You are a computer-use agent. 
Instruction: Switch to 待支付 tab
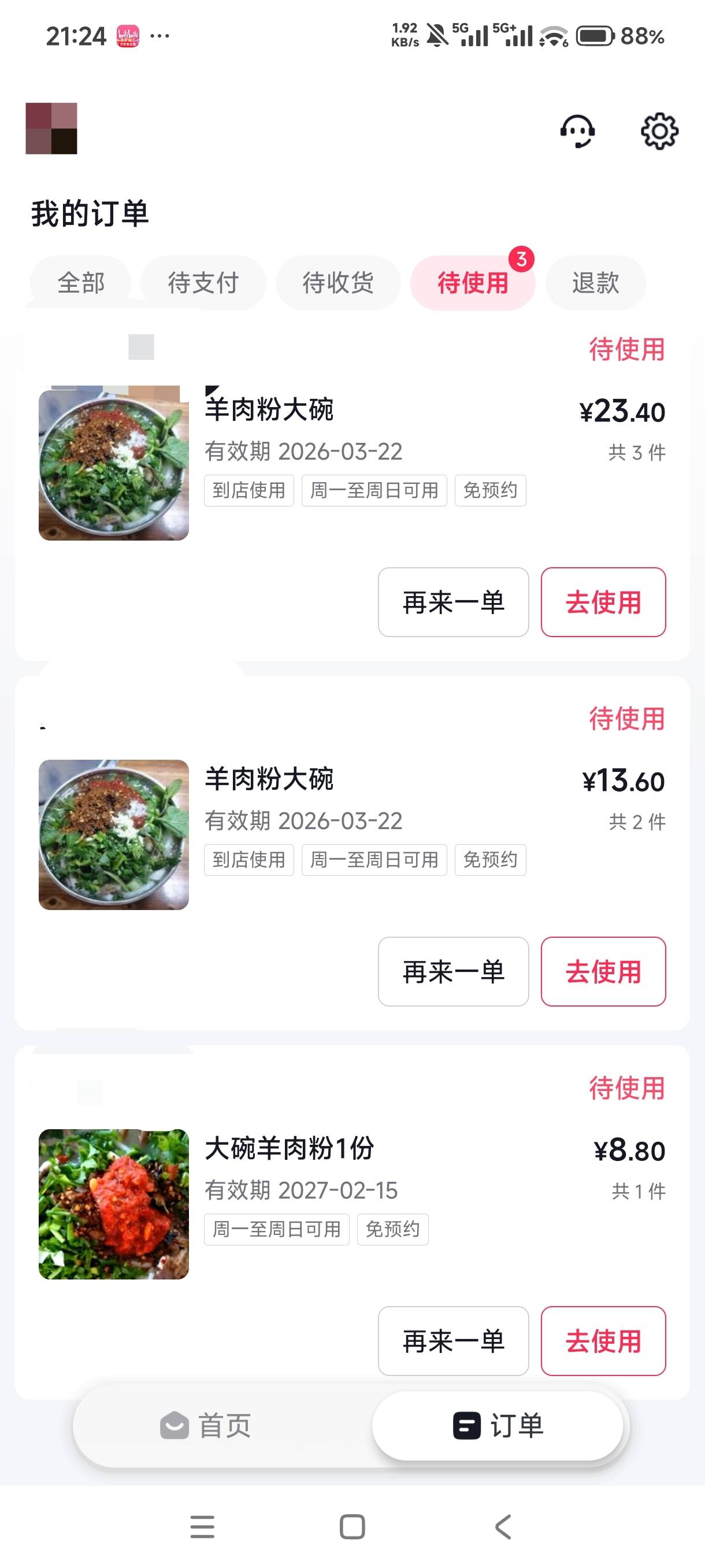203,283
